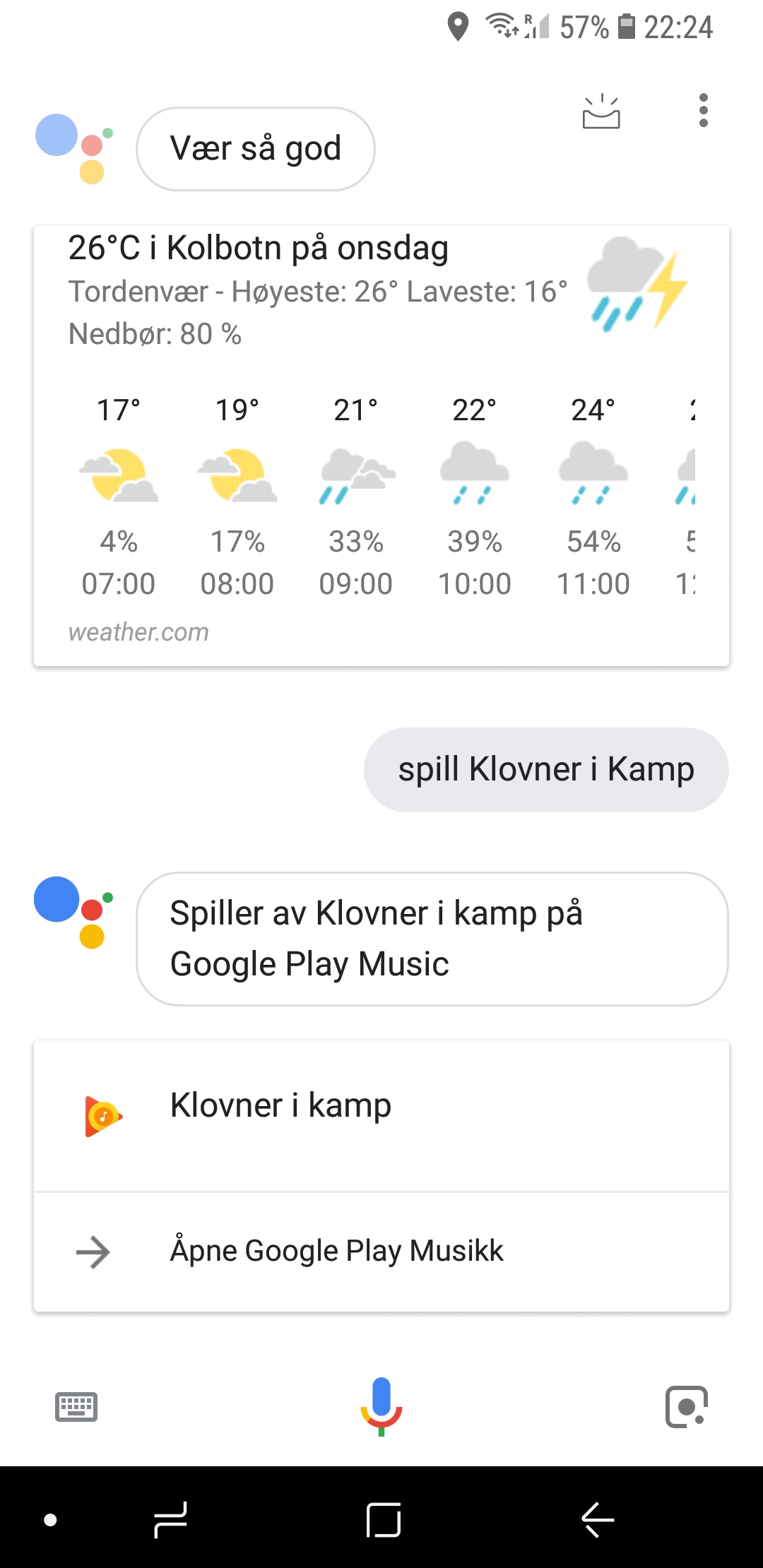763x1568 pixels.
Task: Open recent apps from navigation bar
Action: pyautogui.click(x=170, y=1519)
